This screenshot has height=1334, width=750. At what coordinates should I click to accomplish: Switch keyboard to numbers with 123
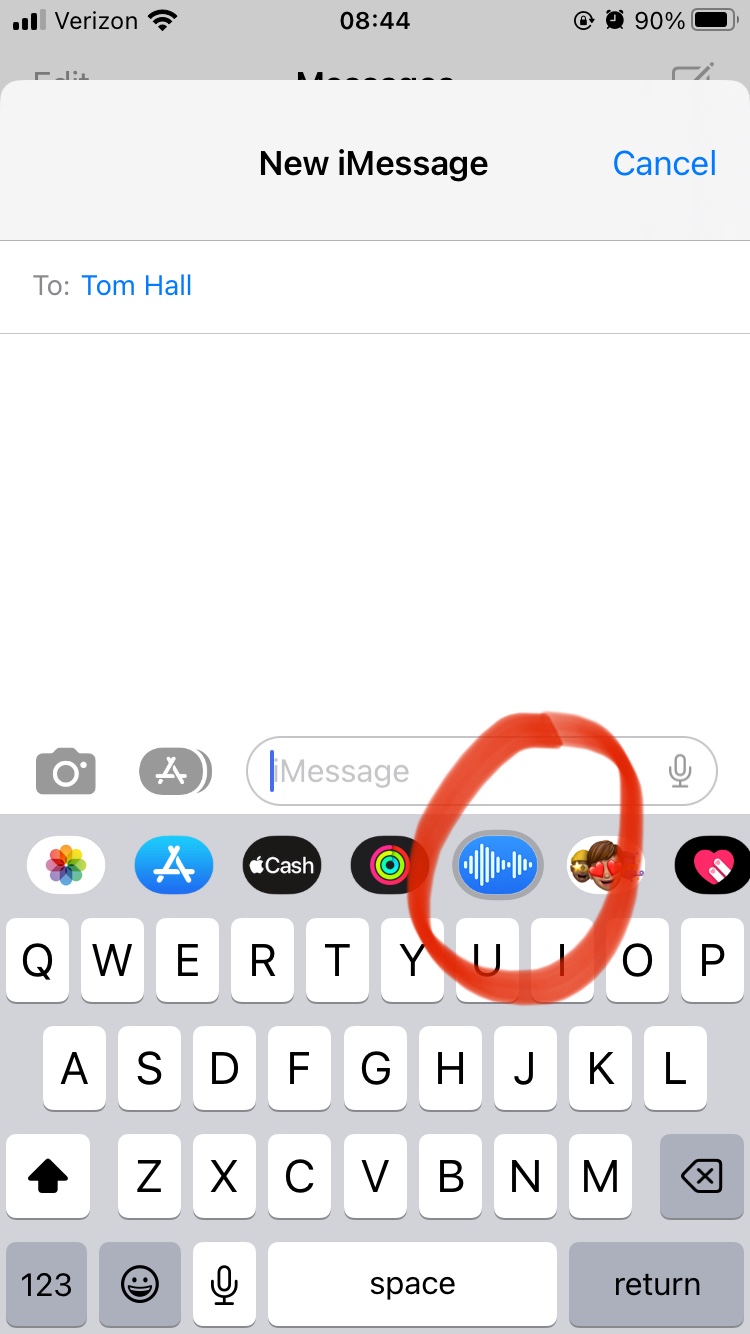[x=47, y=1284]
